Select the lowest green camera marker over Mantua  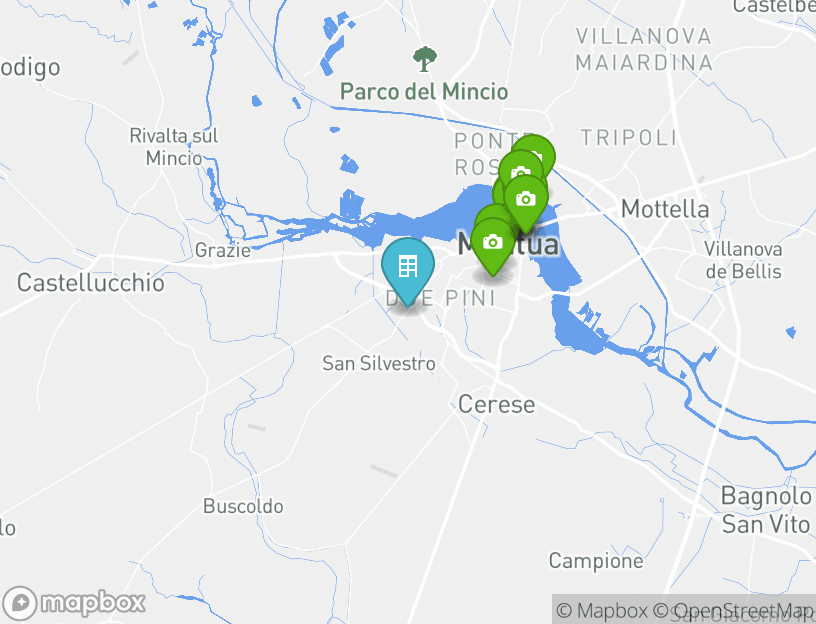click(491, 243)
